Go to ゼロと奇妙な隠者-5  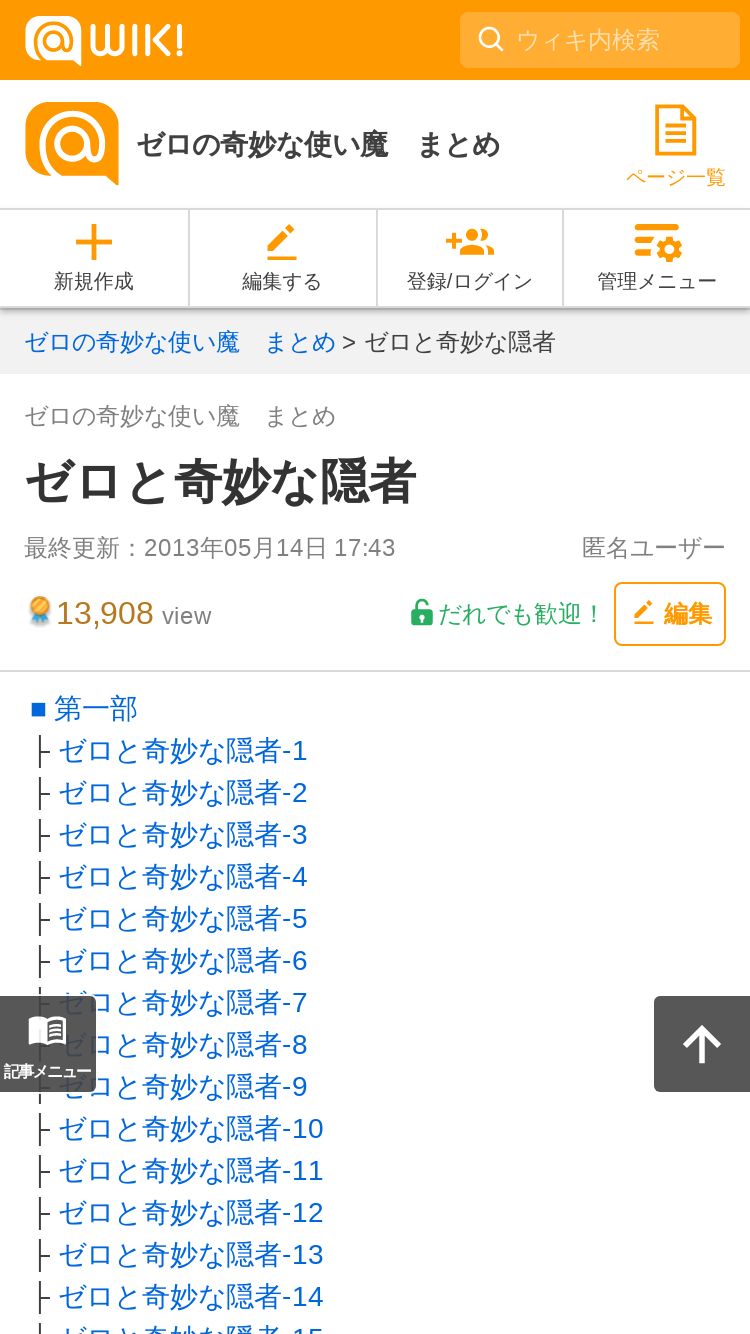182,919
